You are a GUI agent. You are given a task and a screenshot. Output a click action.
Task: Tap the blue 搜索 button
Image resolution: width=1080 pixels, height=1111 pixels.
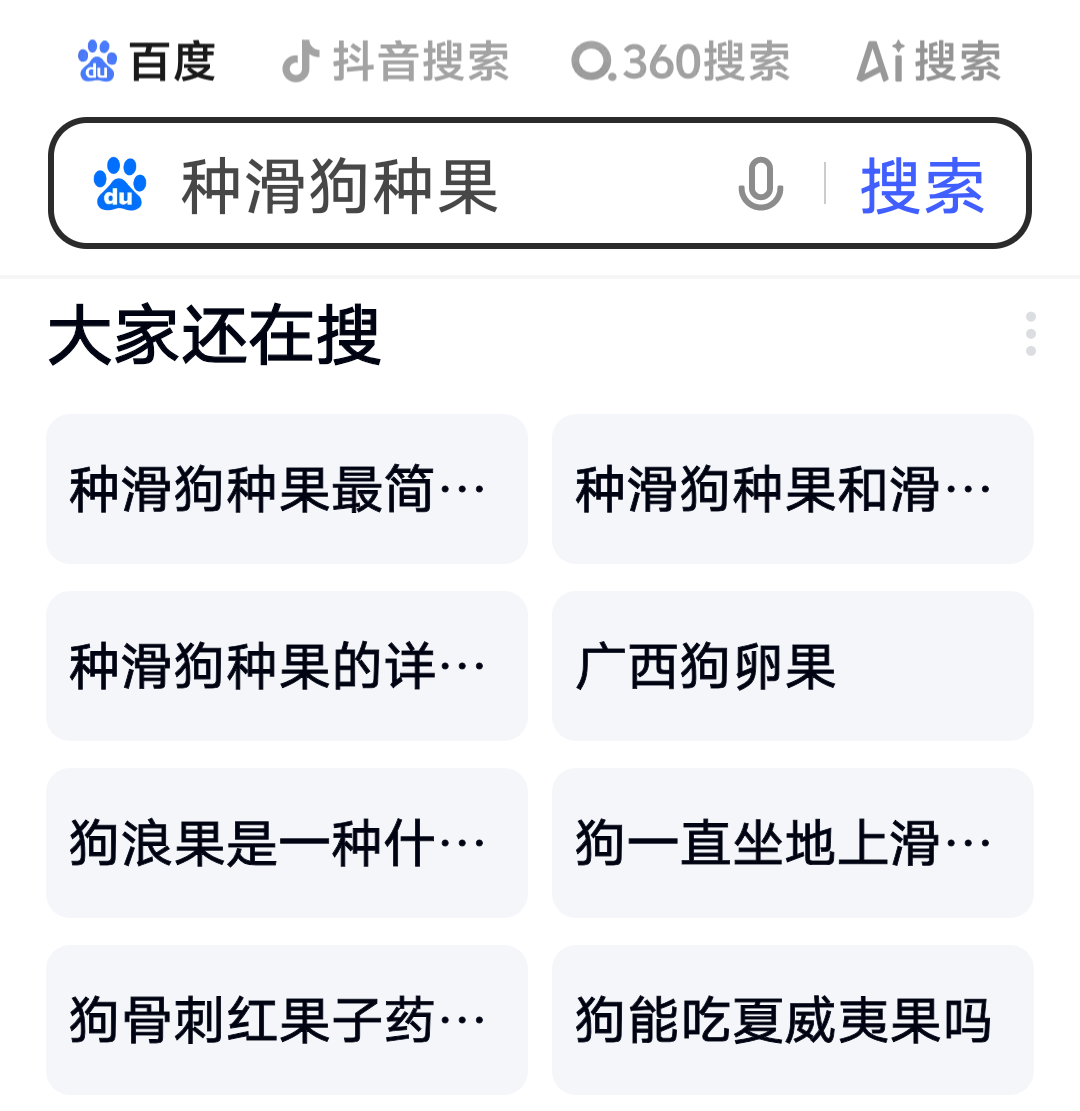922,185
